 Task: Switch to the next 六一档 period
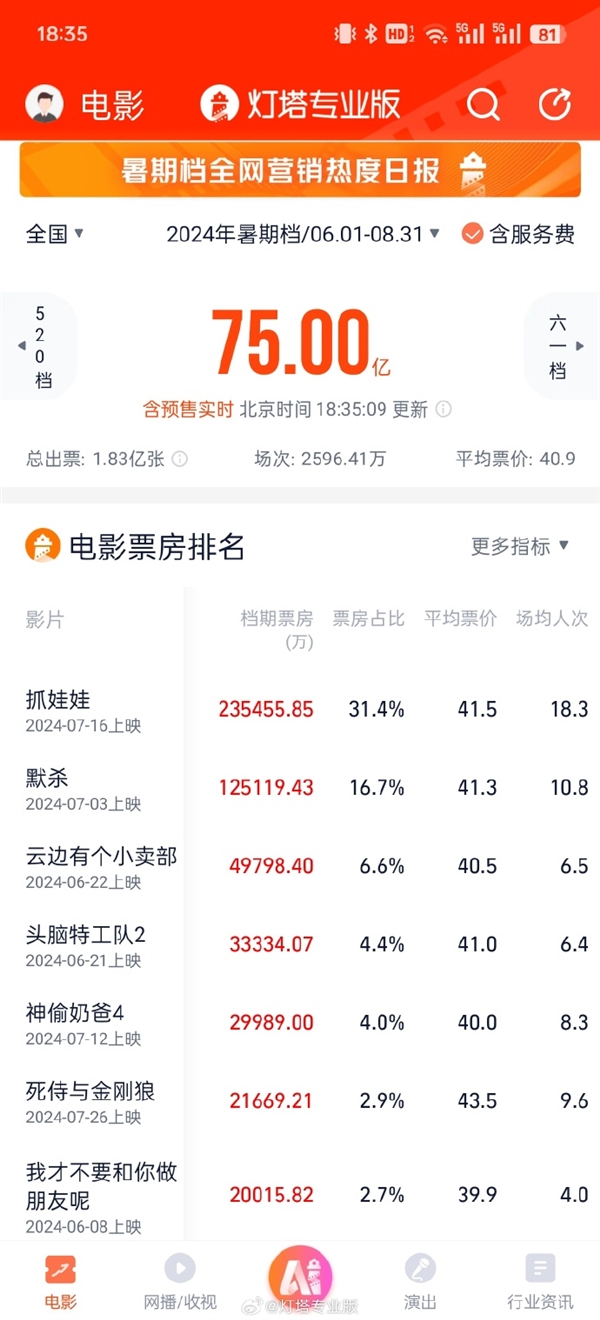click(560, 347)
